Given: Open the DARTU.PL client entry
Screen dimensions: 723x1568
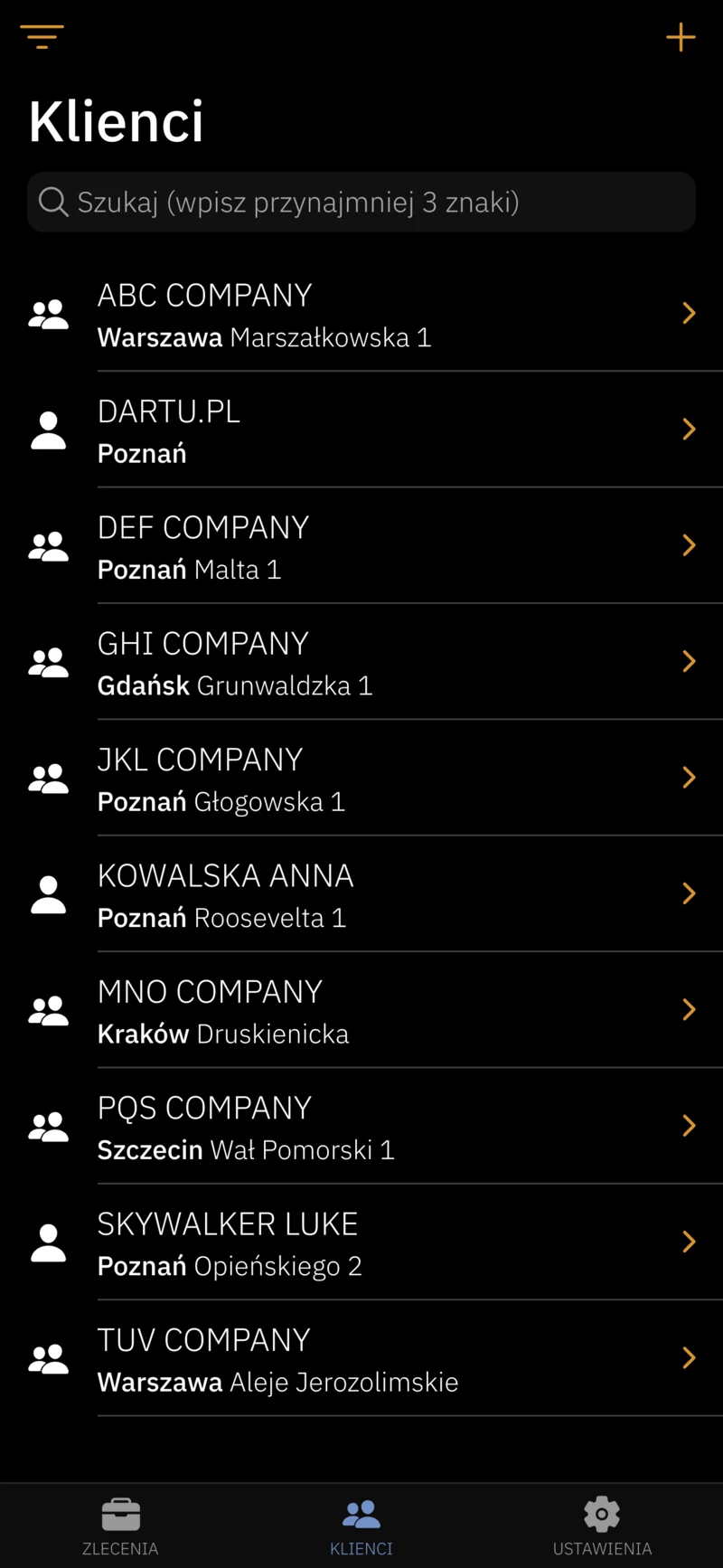Looking at the screenshot, I should pos(361,430).
